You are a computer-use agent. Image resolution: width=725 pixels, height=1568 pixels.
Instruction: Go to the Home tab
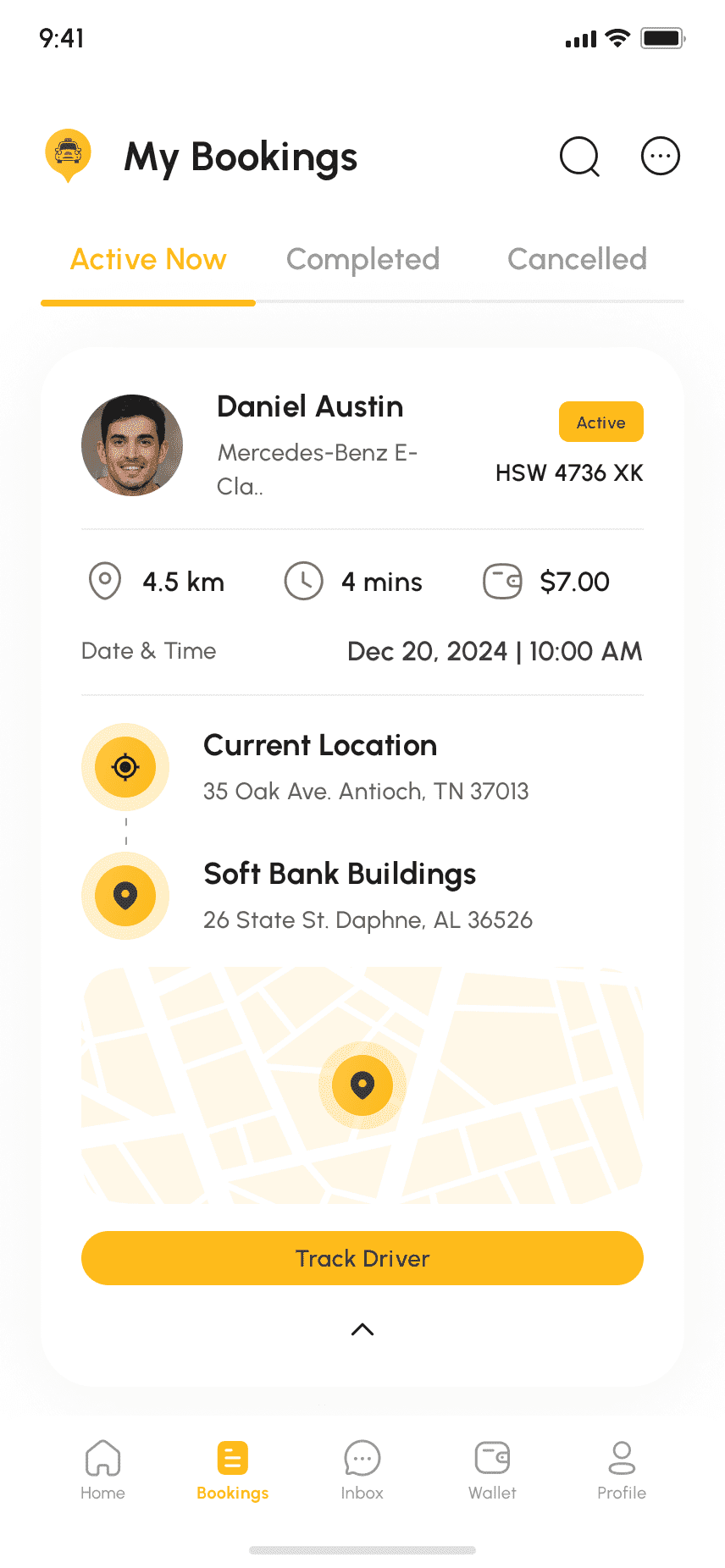coord(102,1471)
